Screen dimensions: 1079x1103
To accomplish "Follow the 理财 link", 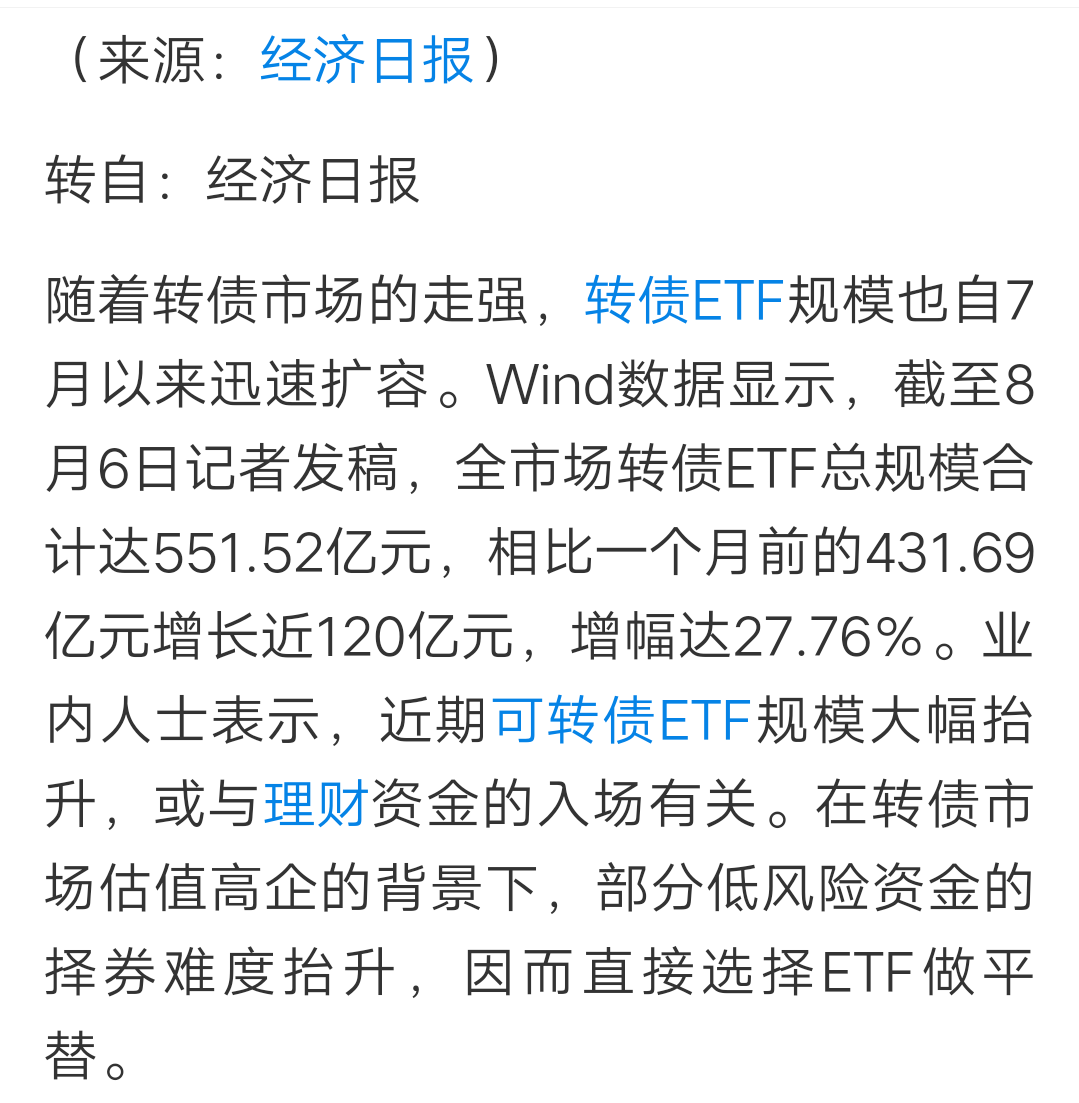I will (317, 803).
